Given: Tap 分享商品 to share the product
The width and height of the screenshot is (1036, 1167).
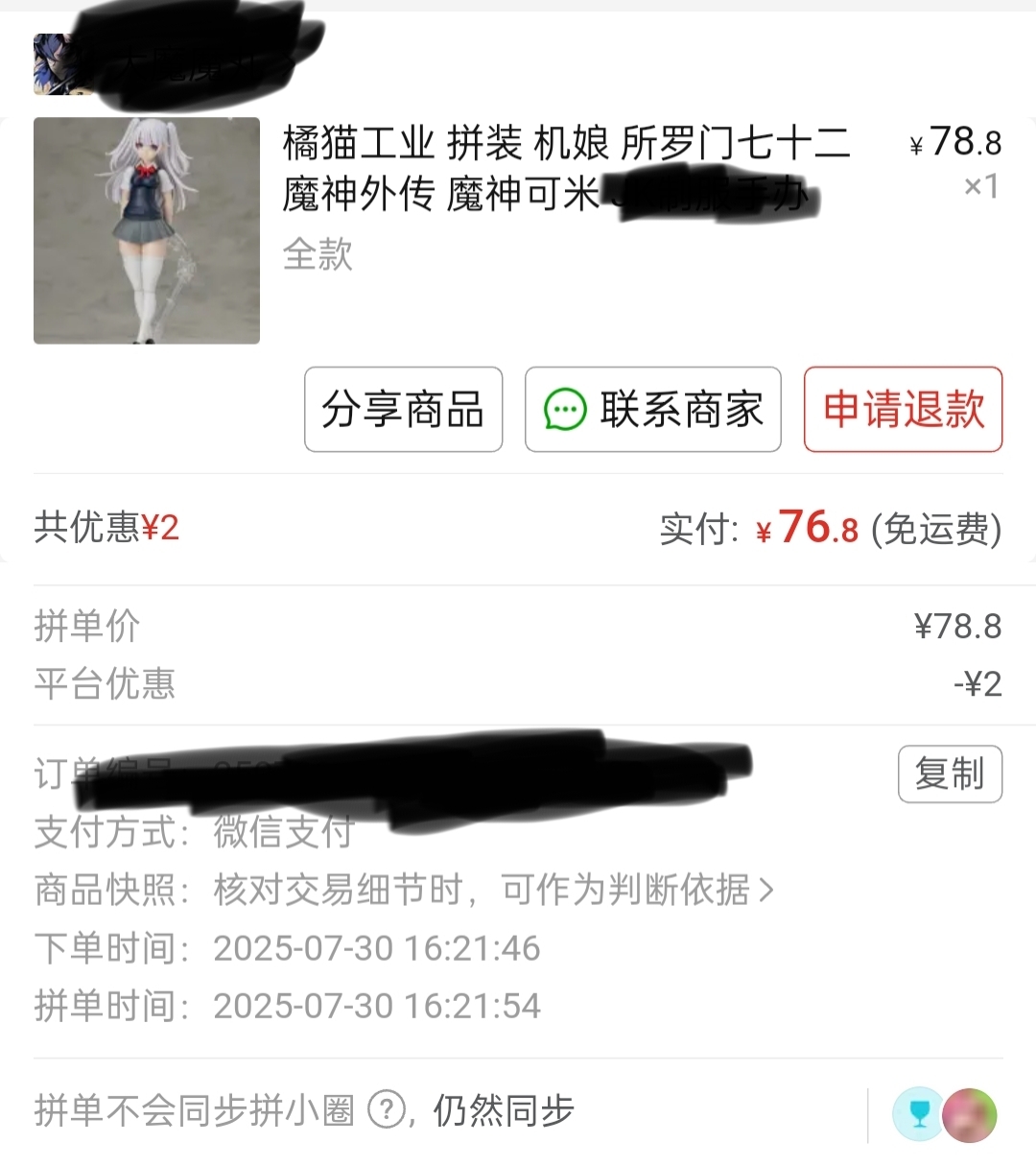Looking at the screenshot, I should coord(403,410).
